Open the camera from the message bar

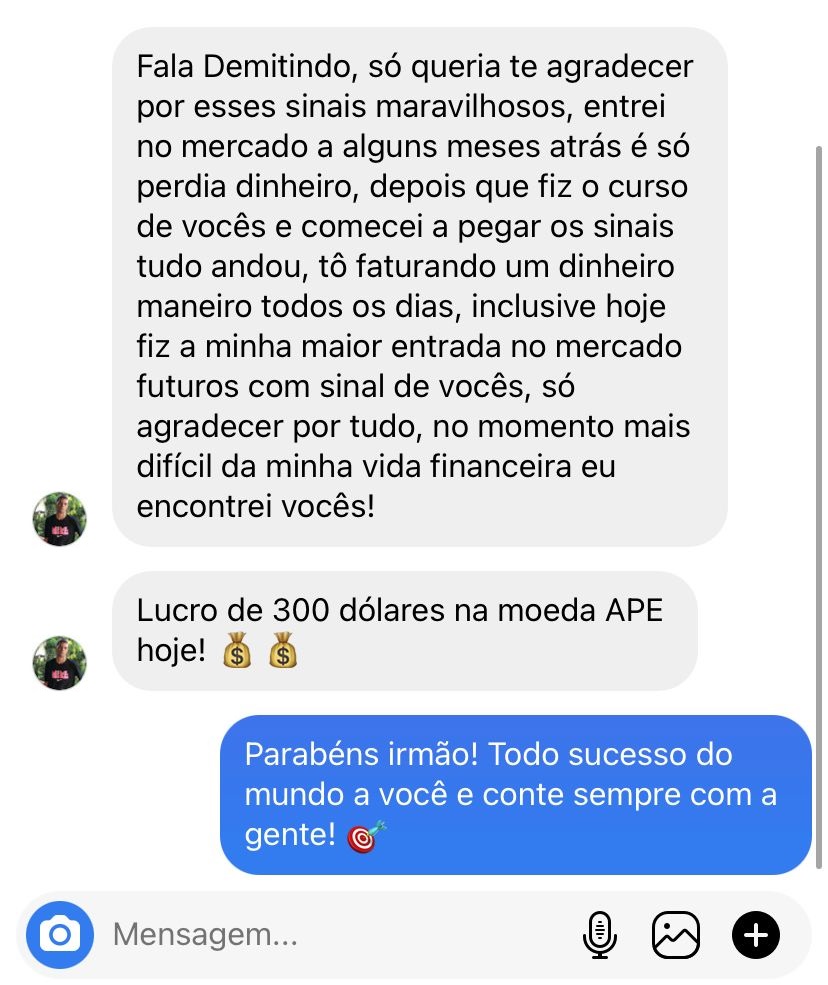point(60,935)
